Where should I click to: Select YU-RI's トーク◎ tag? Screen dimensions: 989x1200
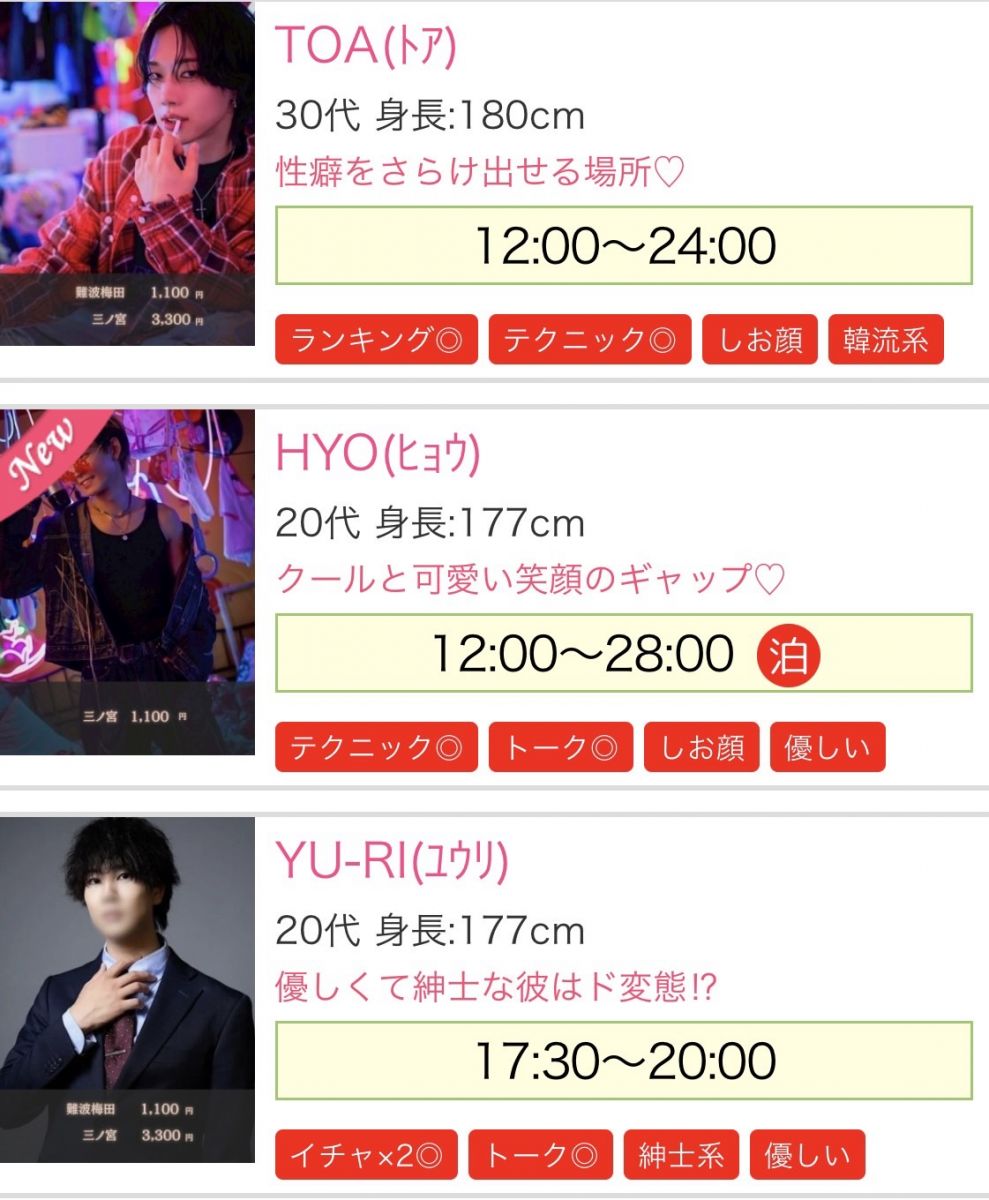541,1156
